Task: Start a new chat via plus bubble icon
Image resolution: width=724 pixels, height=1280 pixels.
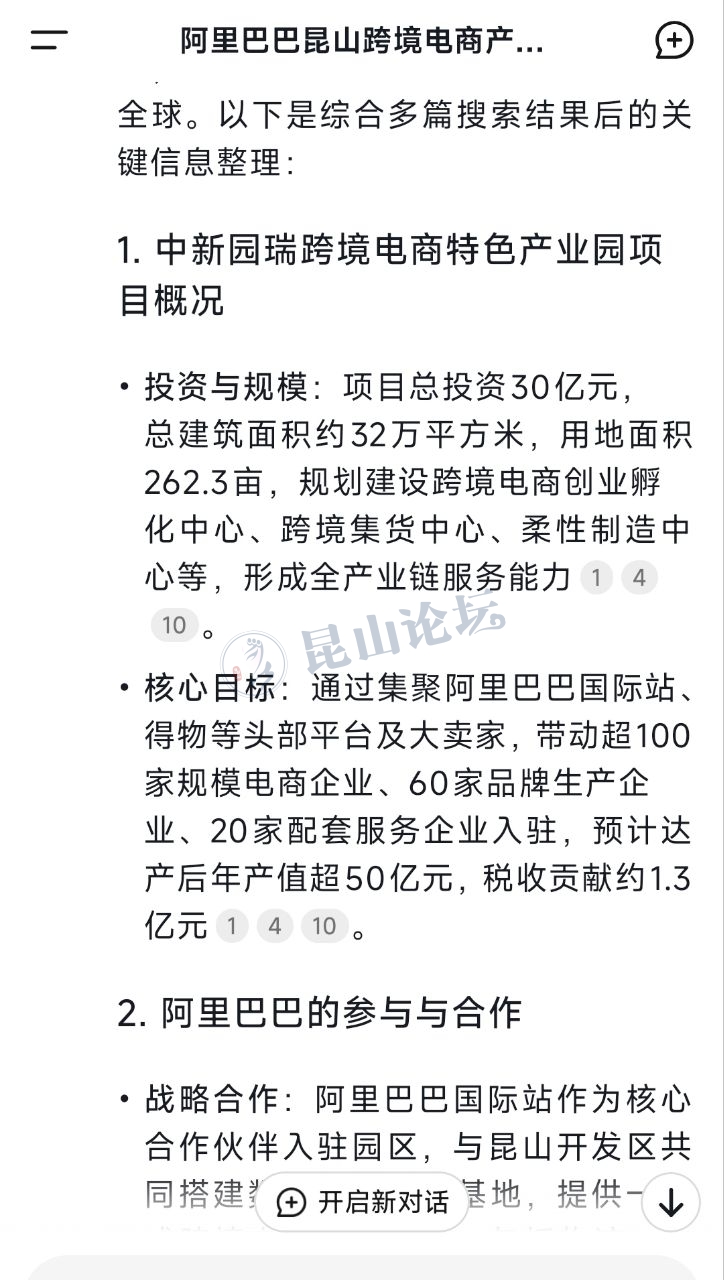Action: [673, 41]
